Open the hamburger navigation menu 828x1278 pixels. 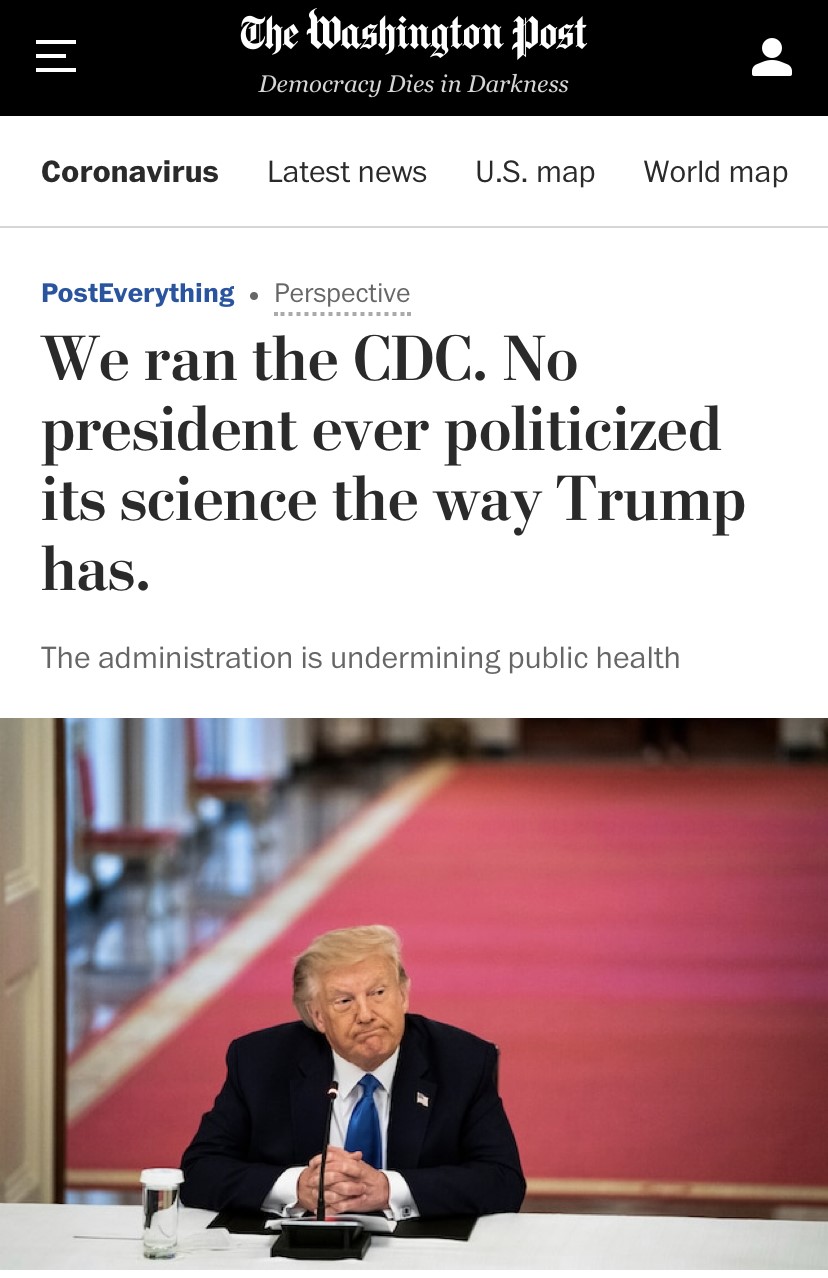pos(56,56)
